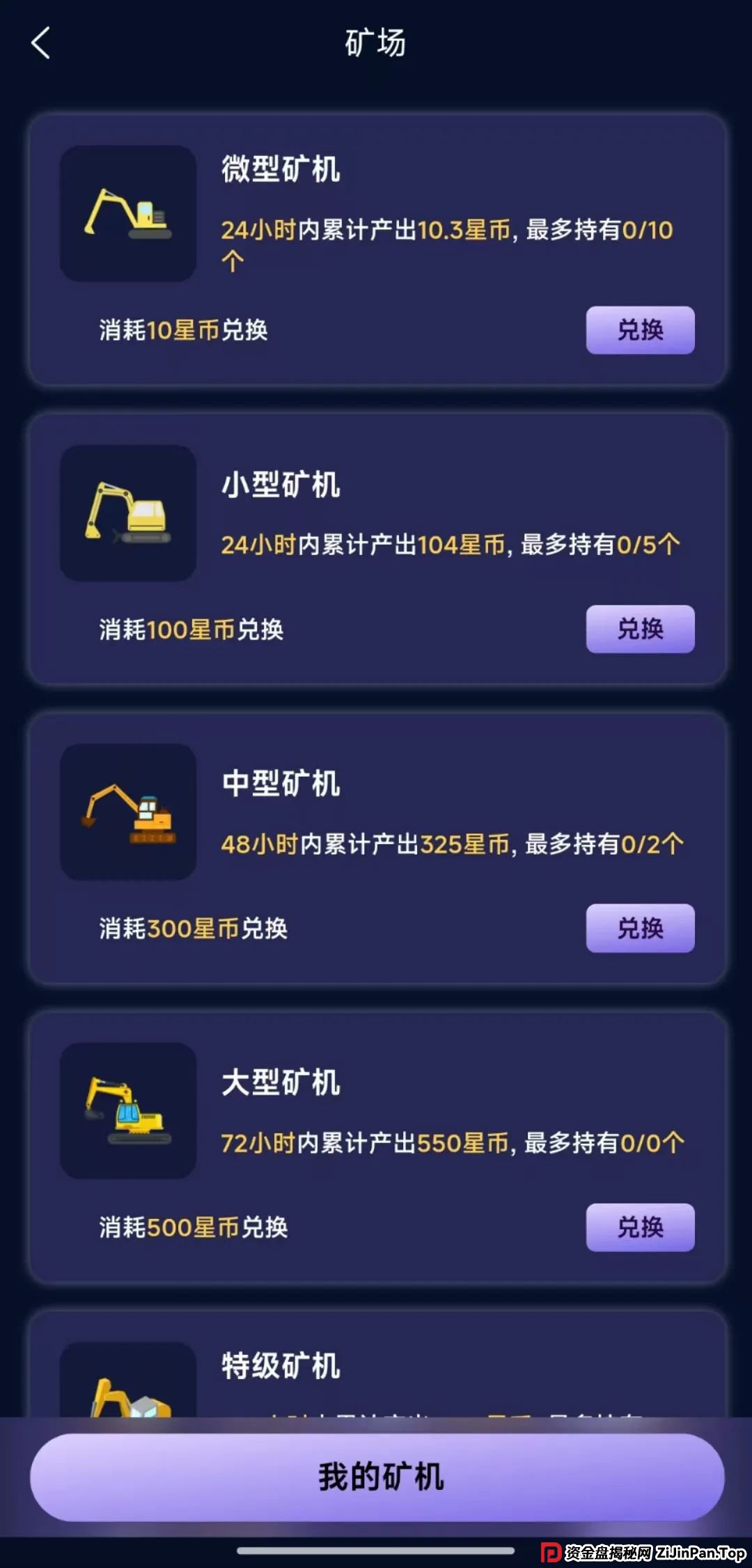This screenshot has height=1568, width=752.
Task: Click the 大型矿机 excavator icon
Action: click(x=127, y=1111)
